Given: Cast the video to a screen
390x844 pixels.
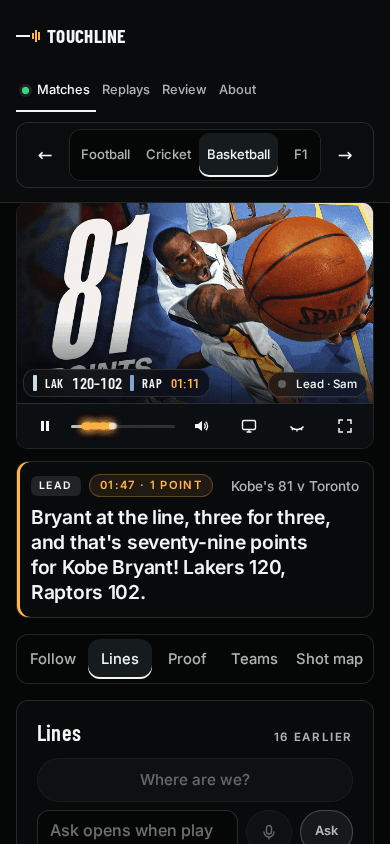Looking at the screenshot, I should 249,426.
